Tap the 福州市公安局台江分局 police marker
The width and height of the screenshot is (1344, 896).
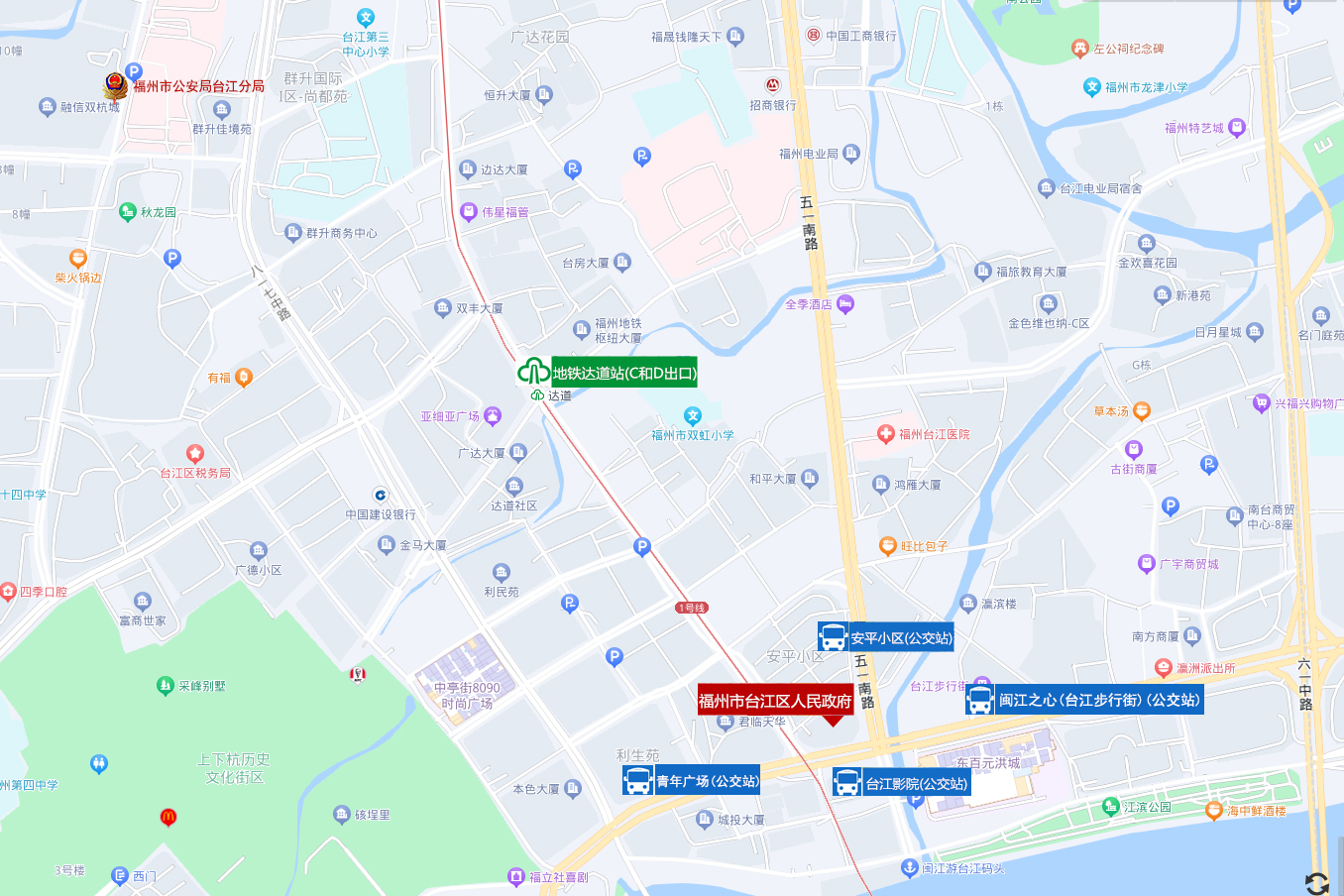pyautogui.click(x=116, y=86)
